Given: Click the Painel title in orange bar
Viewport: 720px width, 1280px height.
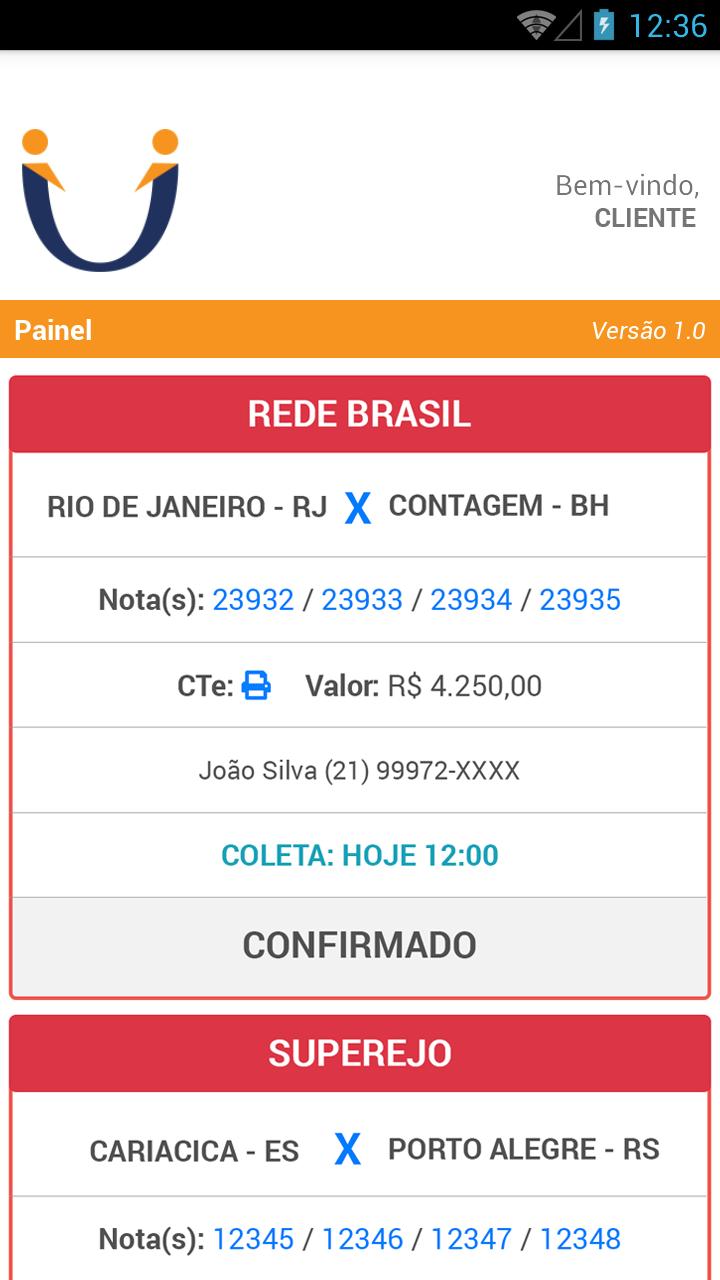Looking at the screenshot, I should click(x=52, y=329).
